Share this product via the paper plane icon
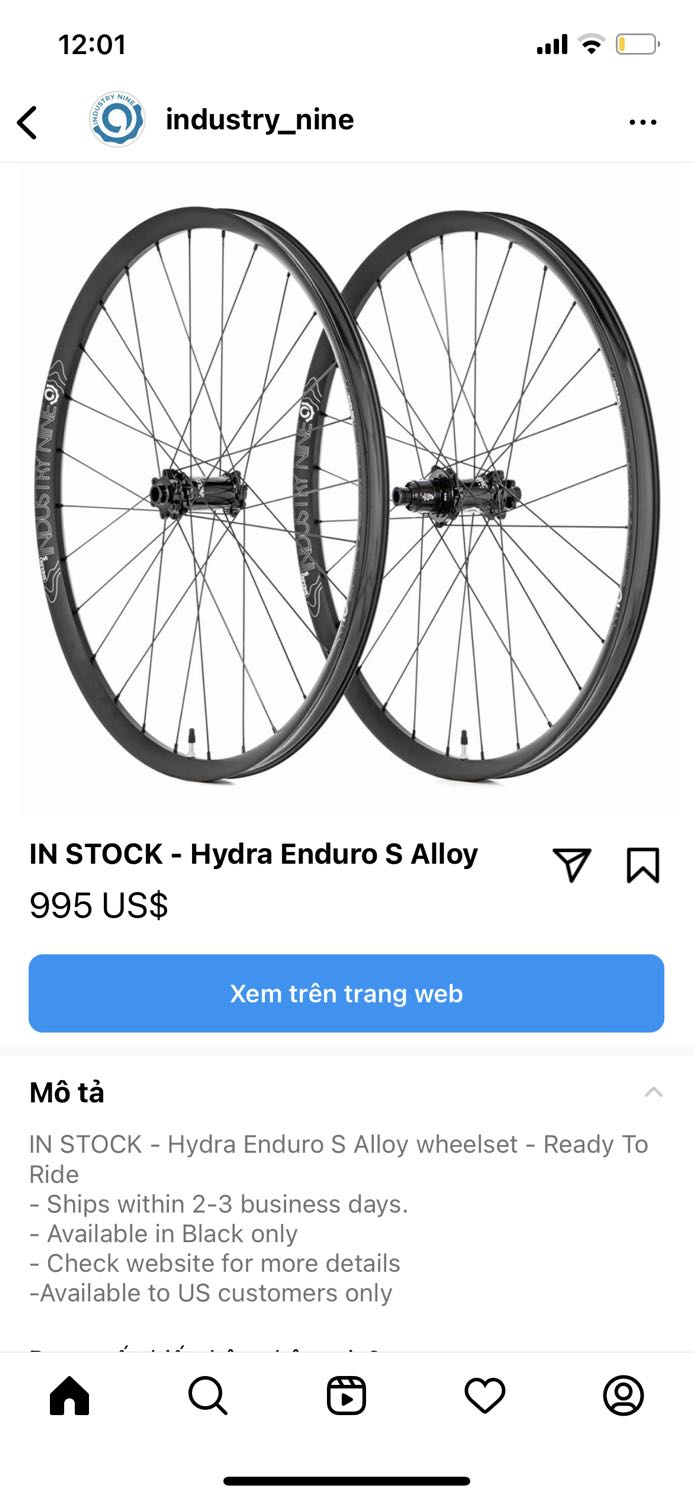The width and height of the screenshot is (693, 1500). pyautogui.click(x=572, y=864)
